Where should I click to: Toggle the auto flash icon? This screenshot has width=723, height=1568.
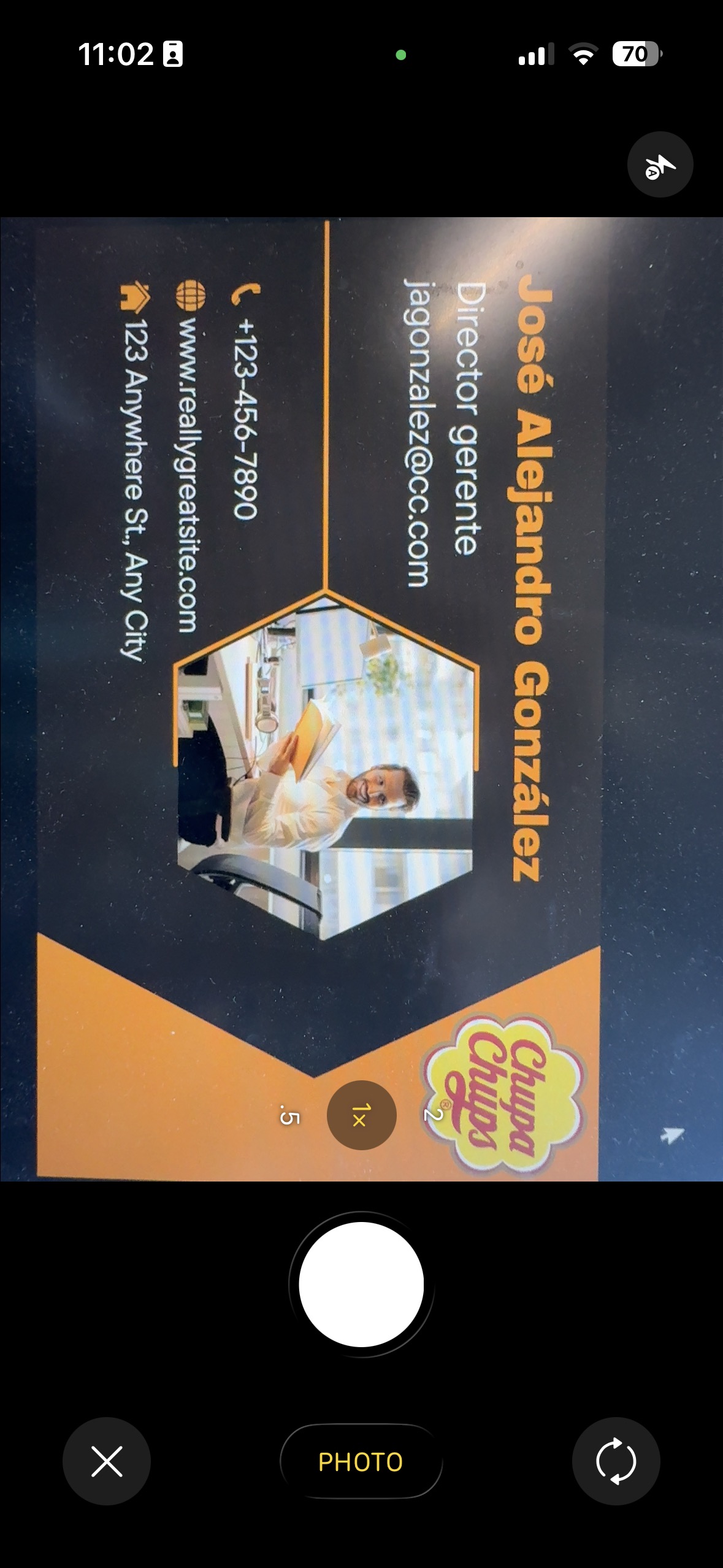660,164
